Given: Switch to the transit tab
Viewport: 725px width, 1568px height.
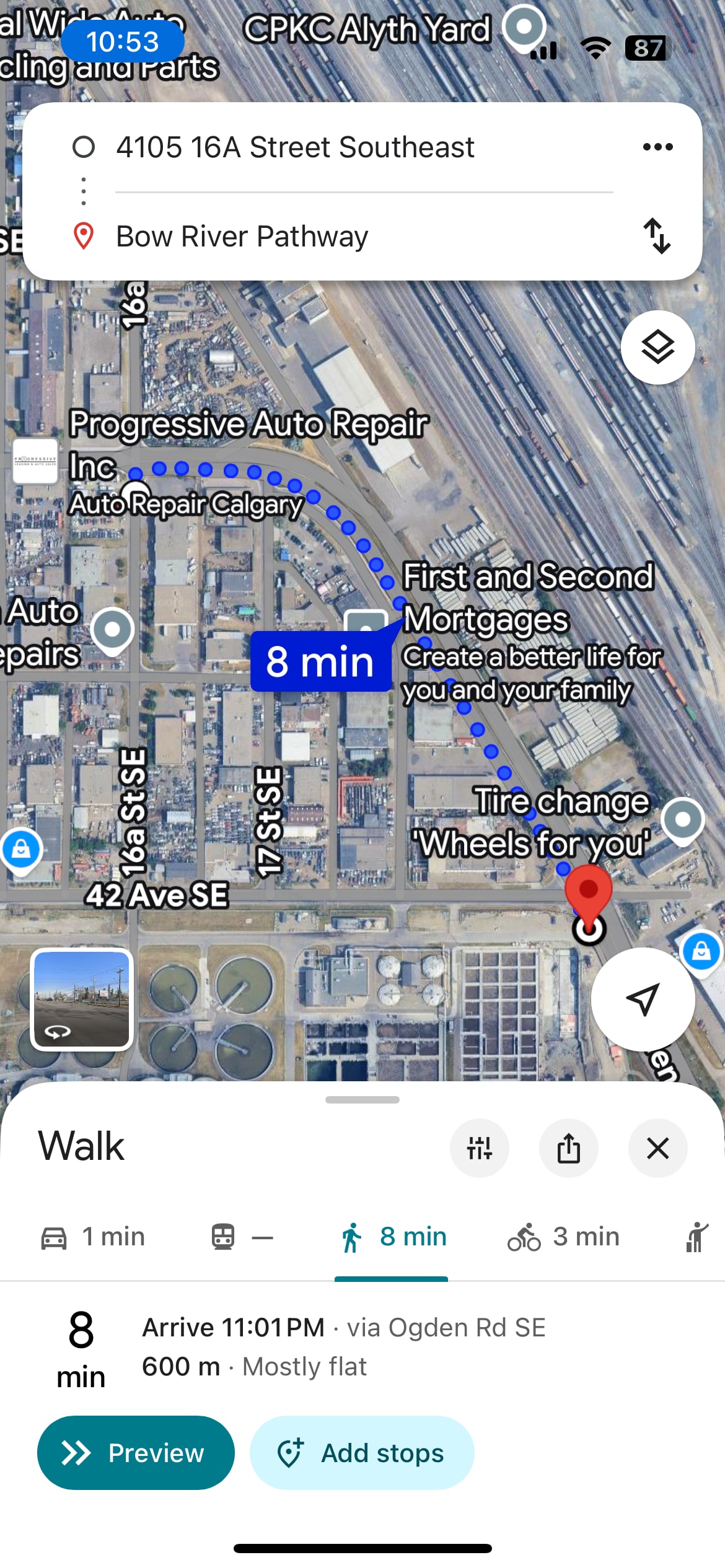Looking at the screenshot, I should point(242,1237).
